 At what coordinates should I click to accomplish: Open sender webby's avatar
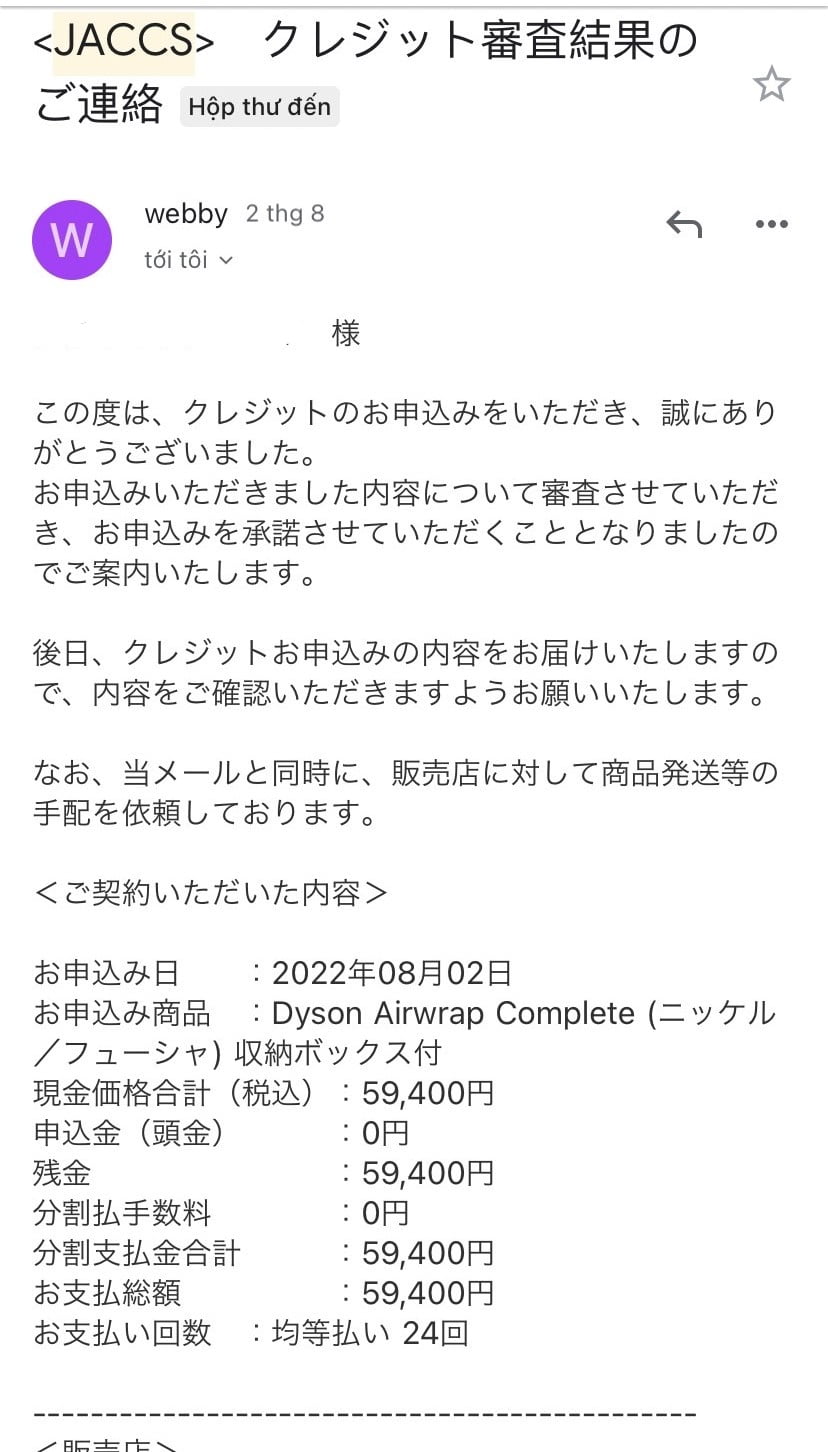tap(72, 240)
